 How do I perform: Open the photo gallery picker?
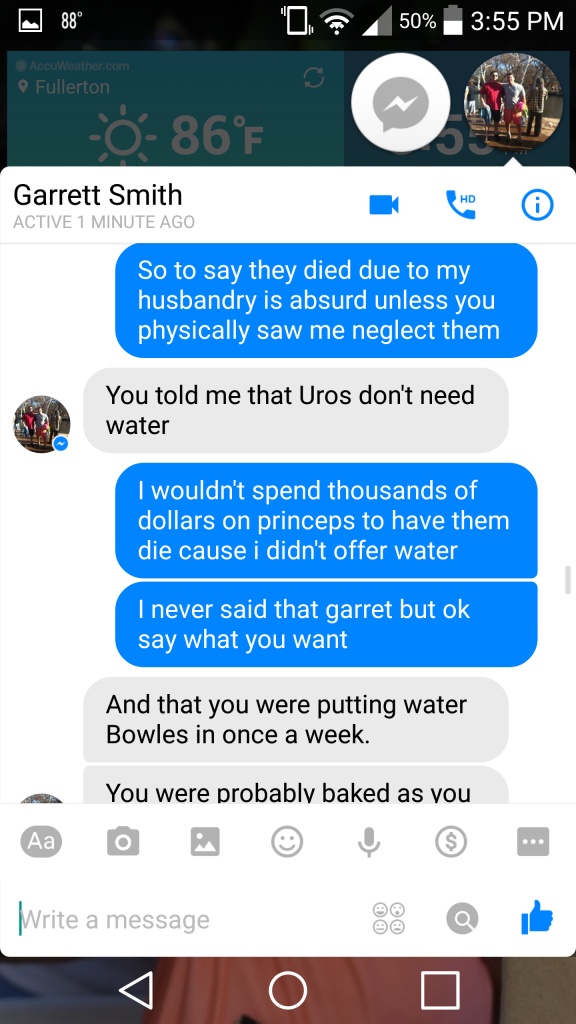(x=205, y=842)
